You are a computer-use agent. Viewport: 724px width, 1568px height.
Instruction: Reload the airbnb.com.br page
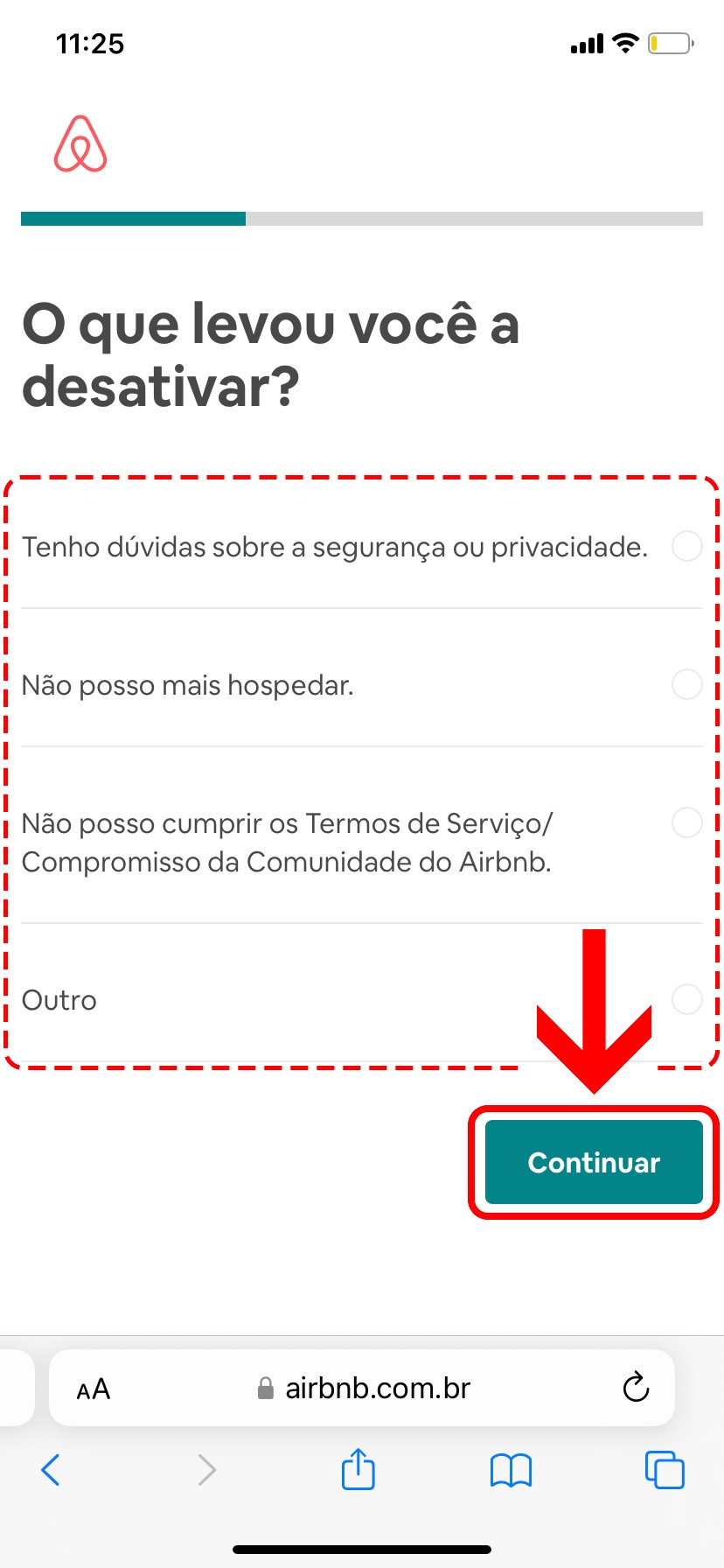pos(636,1388)
